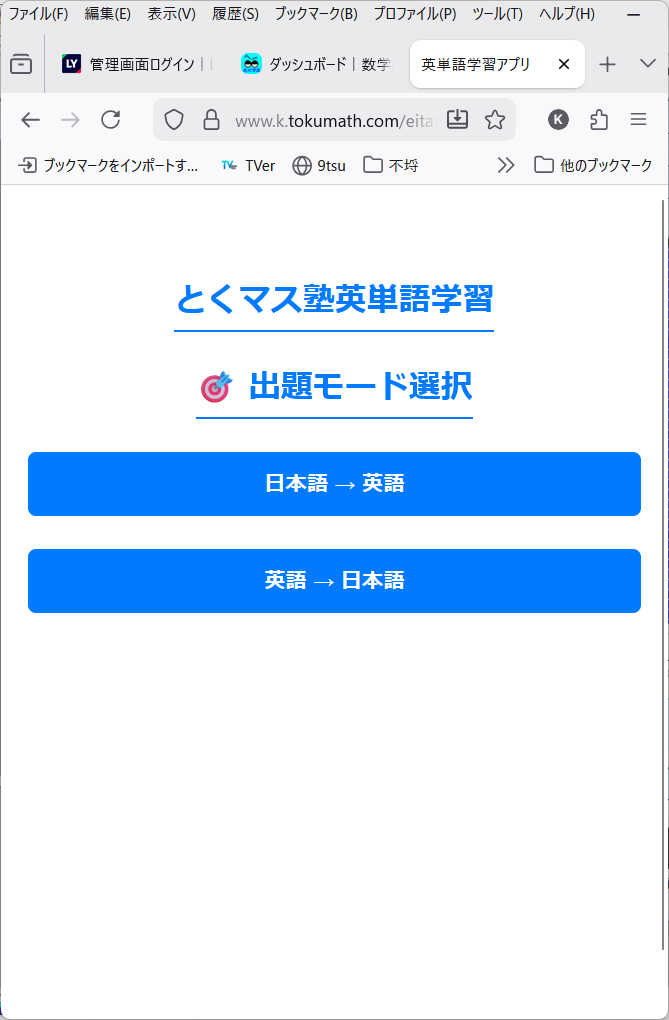Bookmark this page with the star icon
This screenshot has width=669, height=1020.
(x=495, y=120)
